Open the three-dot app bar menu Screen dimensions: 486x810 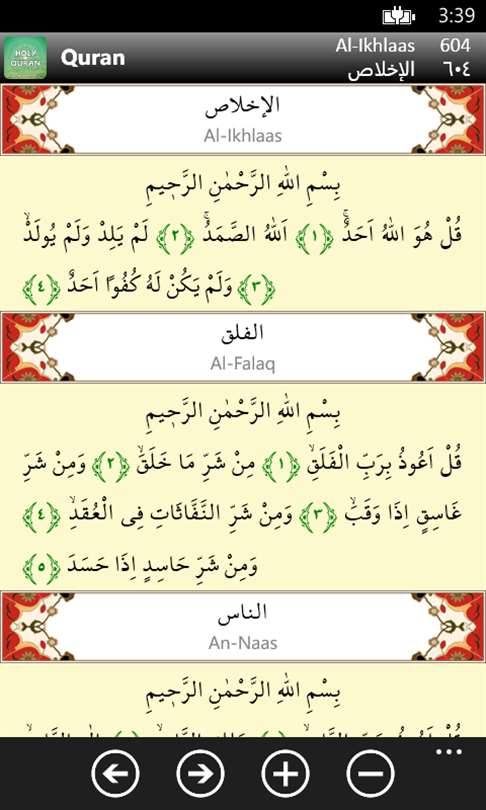[x=449, y=752]
